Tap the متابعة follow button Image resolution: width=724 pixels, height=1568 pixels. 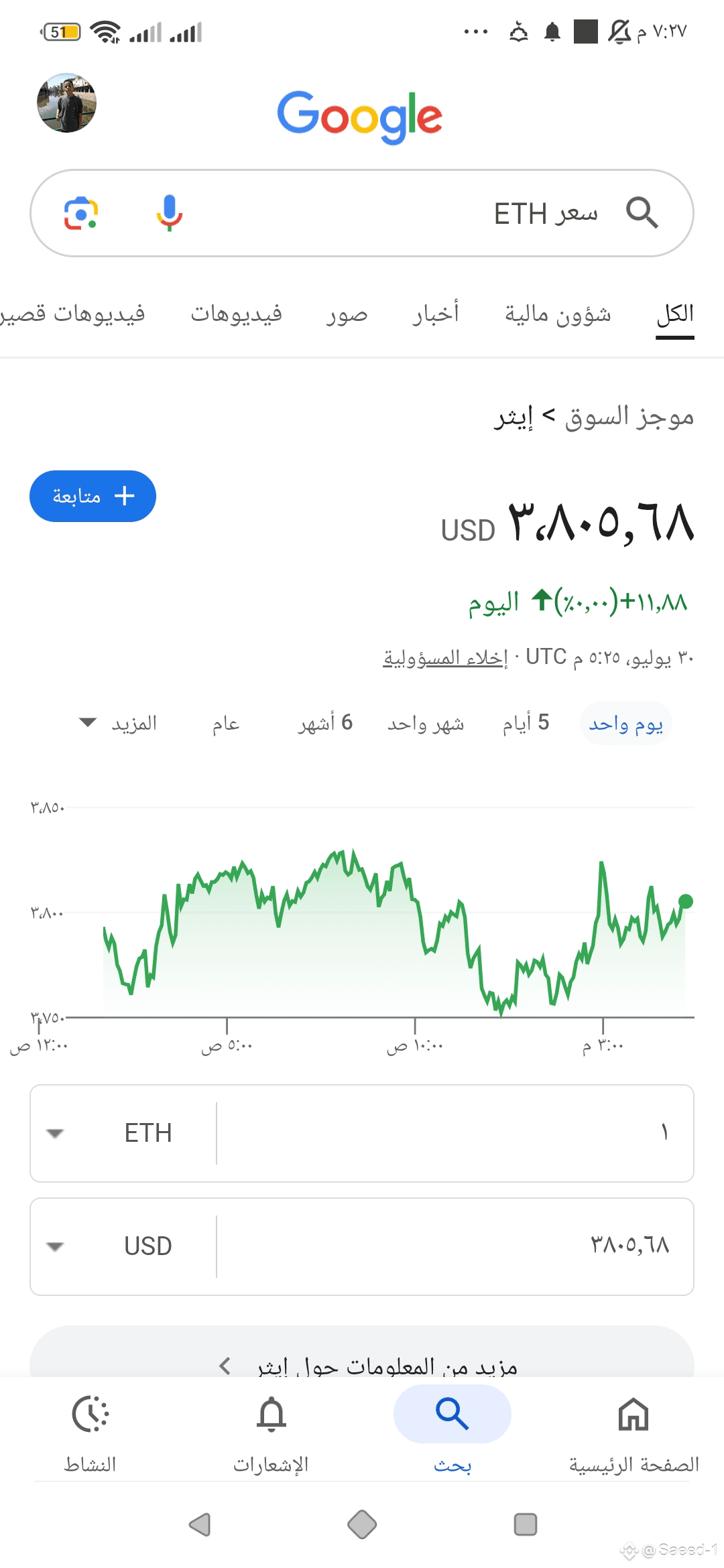point(93,496)
